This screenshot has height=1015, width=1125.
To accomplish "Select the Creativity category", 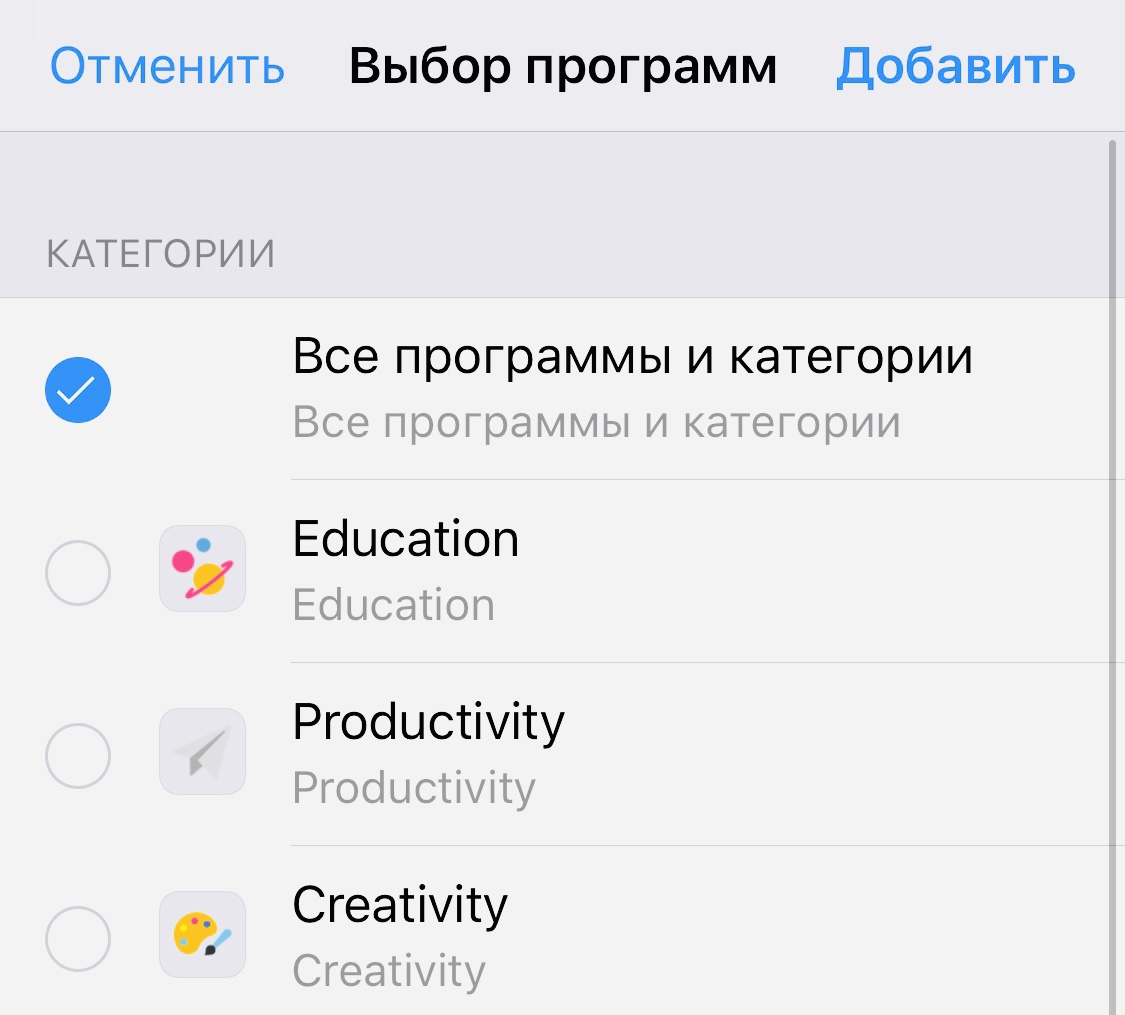I will click(x=78, y=938).
